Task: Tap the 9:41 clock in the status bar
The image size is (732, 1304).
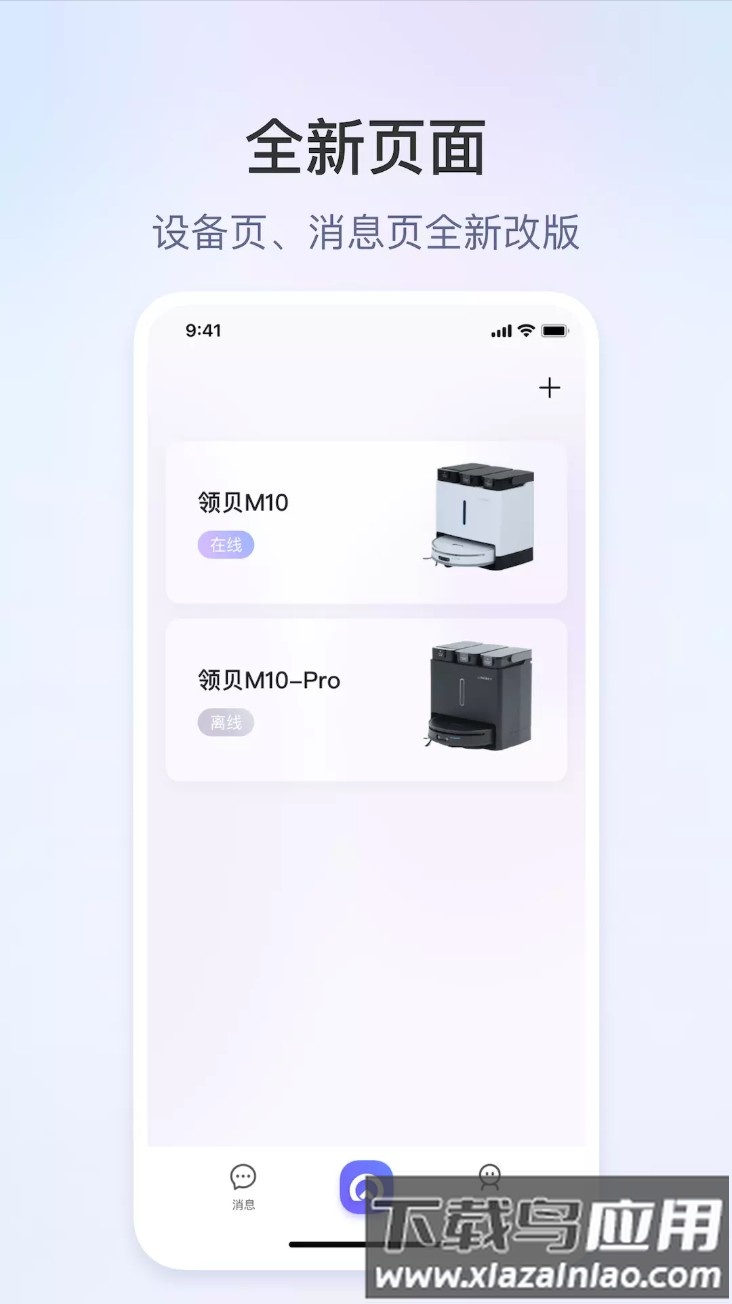Action: (204, 330)
